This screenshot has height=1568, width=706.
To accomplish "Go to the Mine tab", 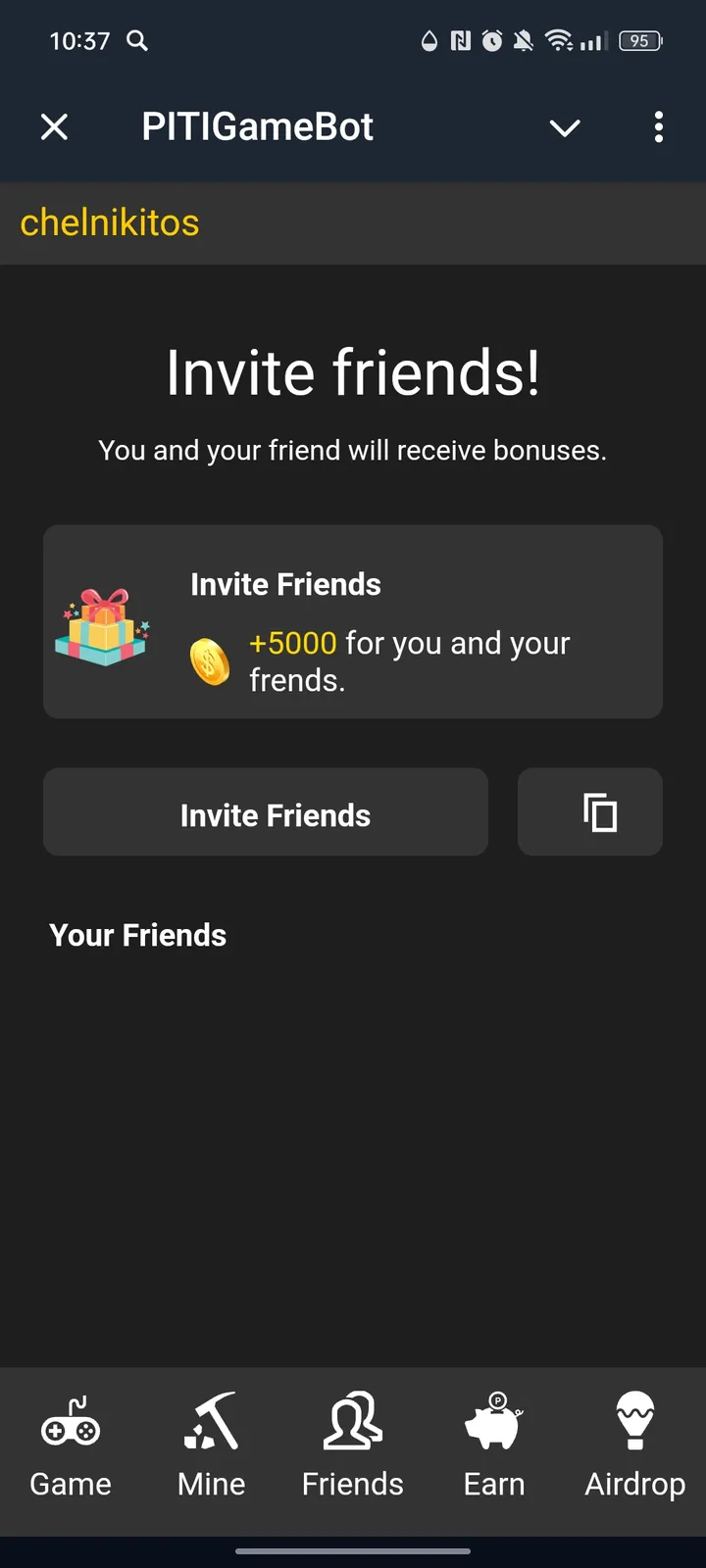I will click(212, 1446).
